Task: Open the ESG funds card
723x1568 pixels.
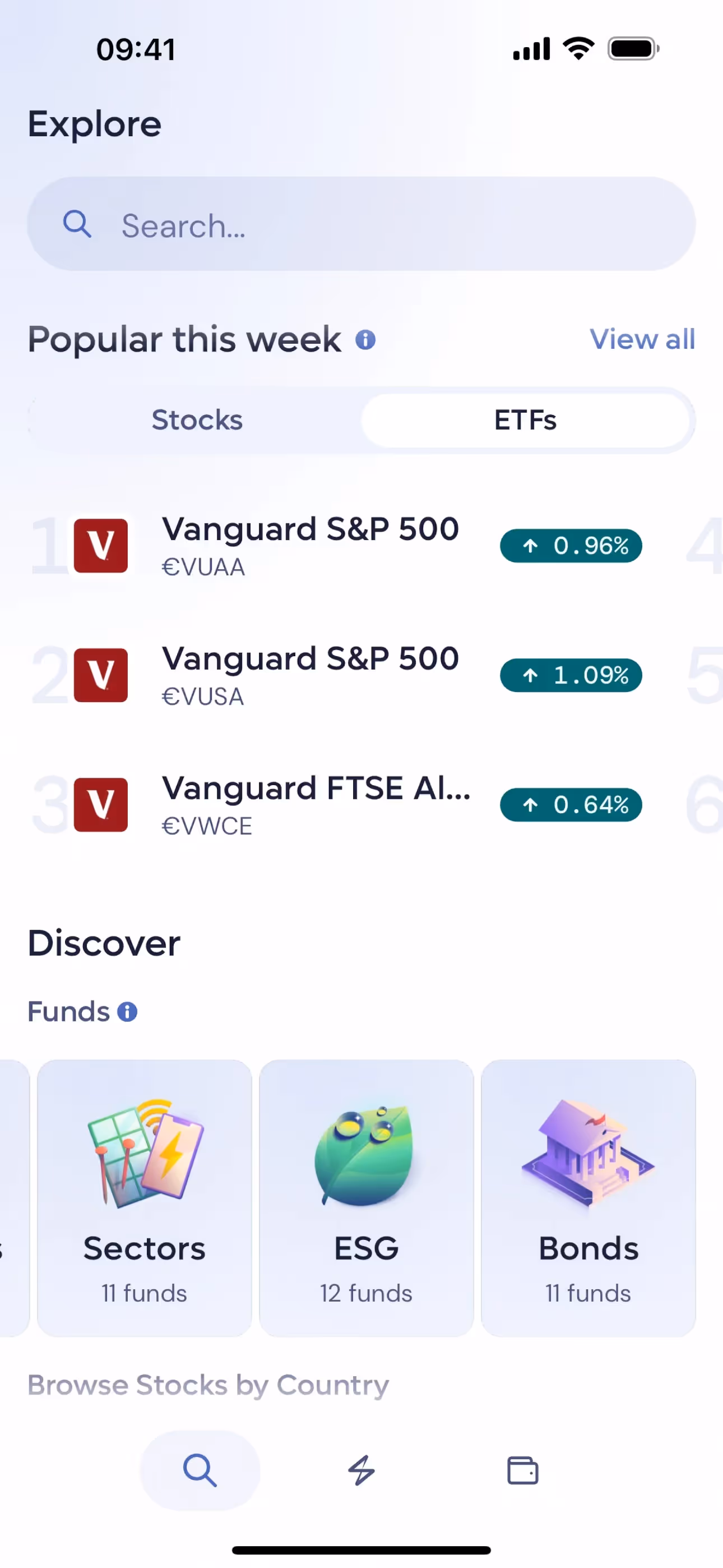Action: tap(367, 1198)
